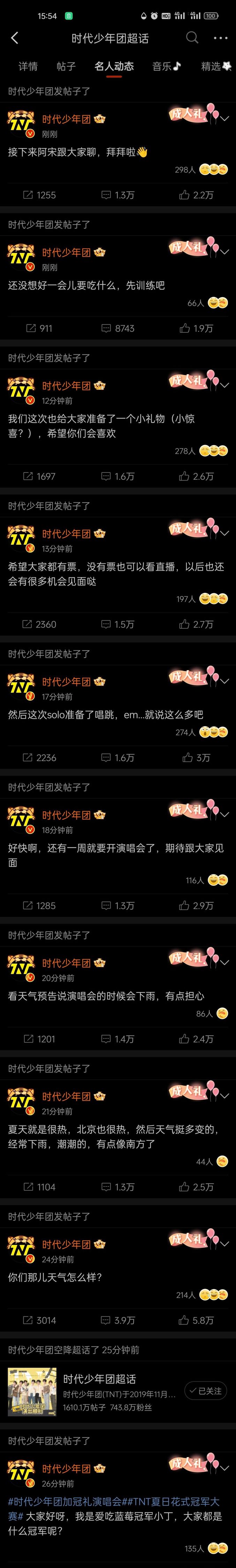The image size is (236, 1568).
Task: Repost the post 好快啊，还有一周就要开演唱会了
Action: pyautogui.click(x=39, y=906)
